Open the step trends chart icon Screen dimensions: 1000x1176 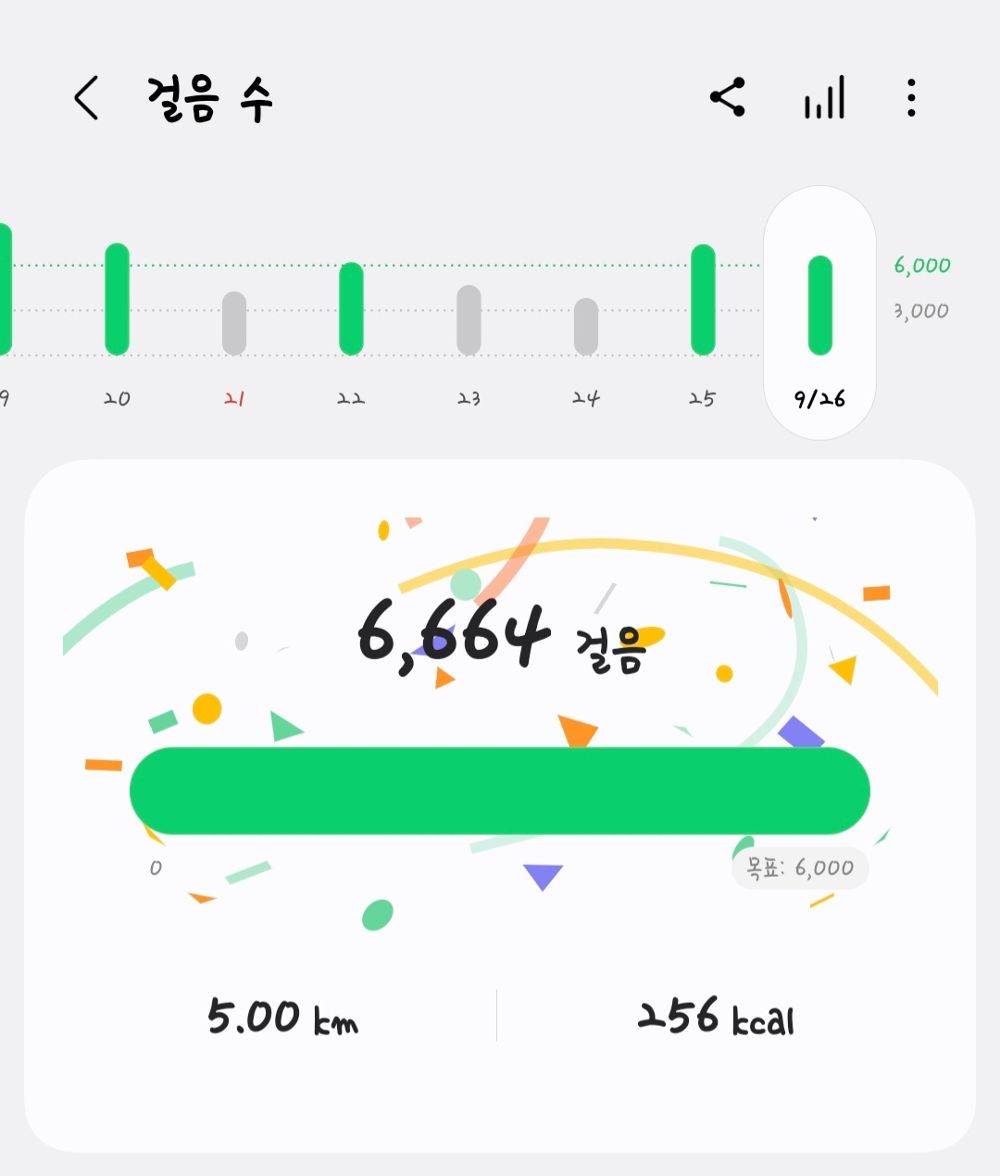coord(824,98)
